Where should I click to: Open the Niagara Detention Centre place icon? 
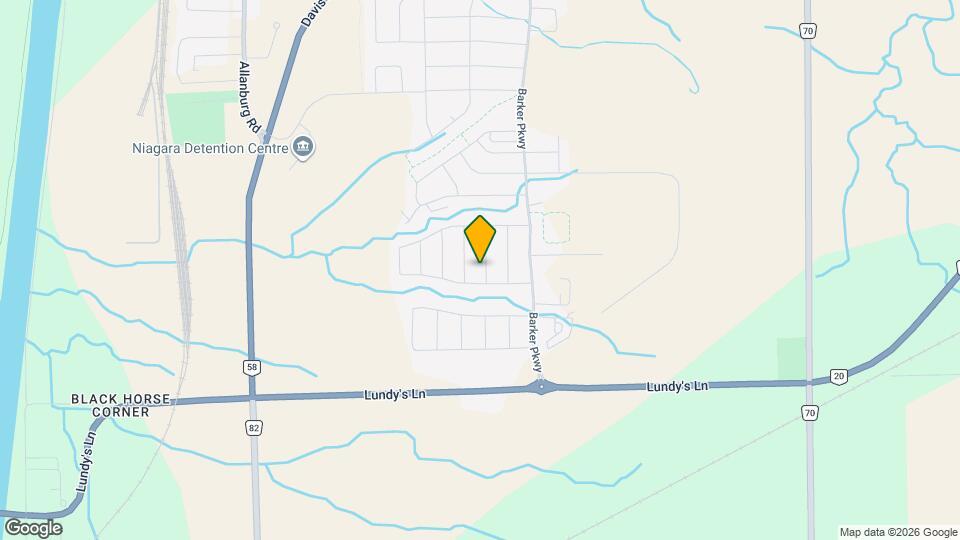[304, 149]
